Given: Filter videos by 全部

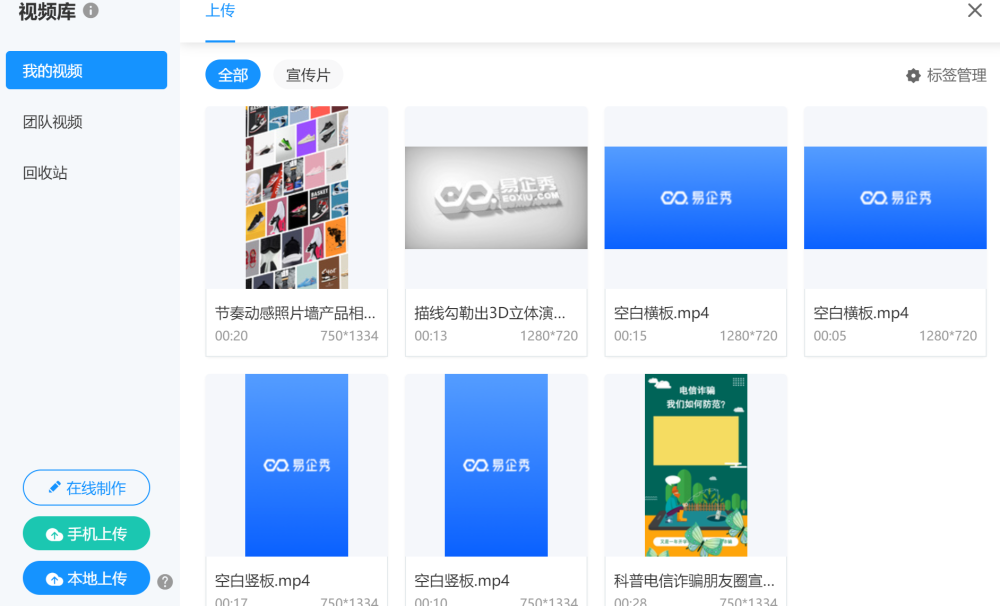Looking at the screenshot, I should click(x=233, y=75).
